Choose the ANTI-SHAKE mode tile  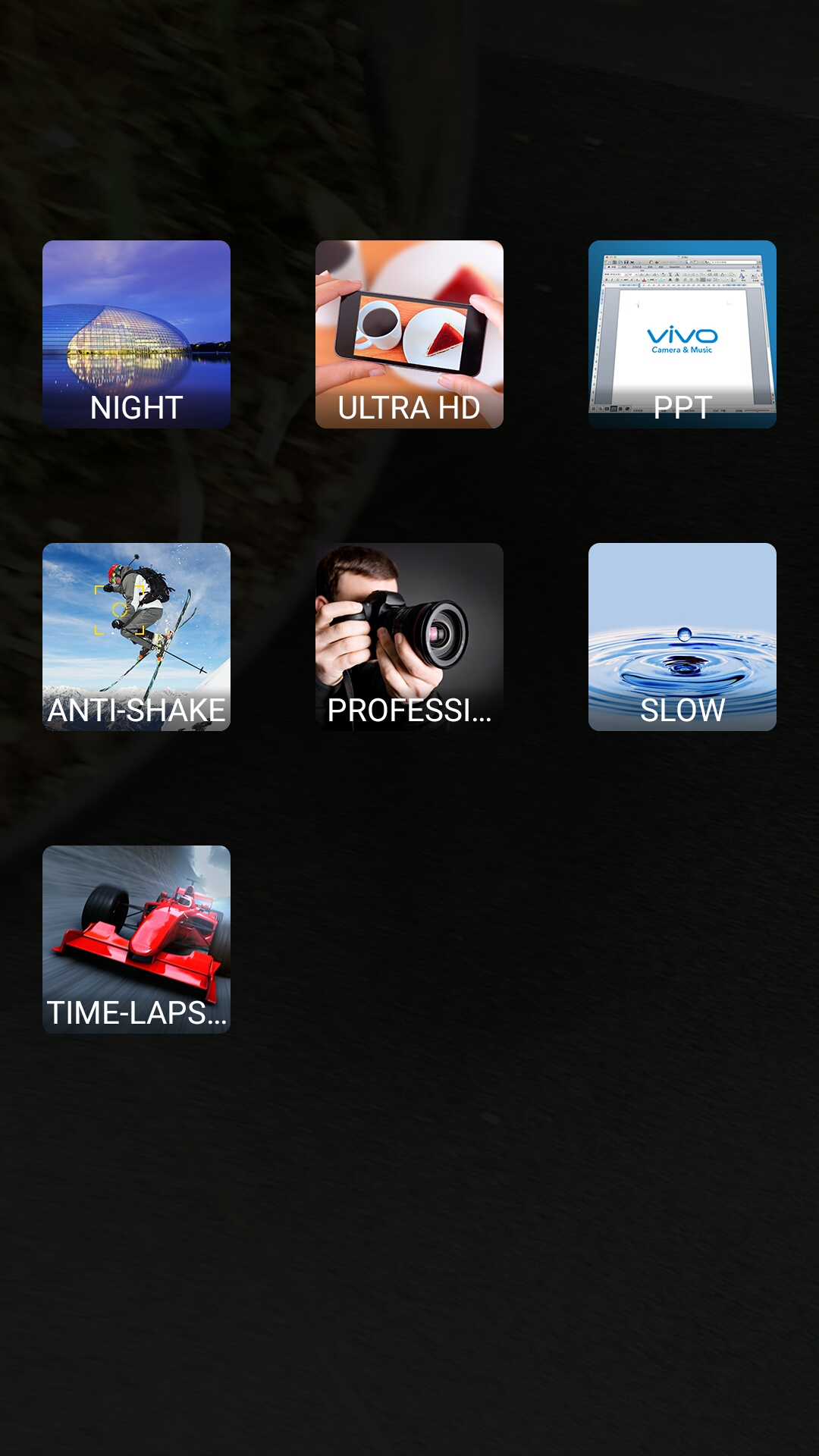[136, 637]
